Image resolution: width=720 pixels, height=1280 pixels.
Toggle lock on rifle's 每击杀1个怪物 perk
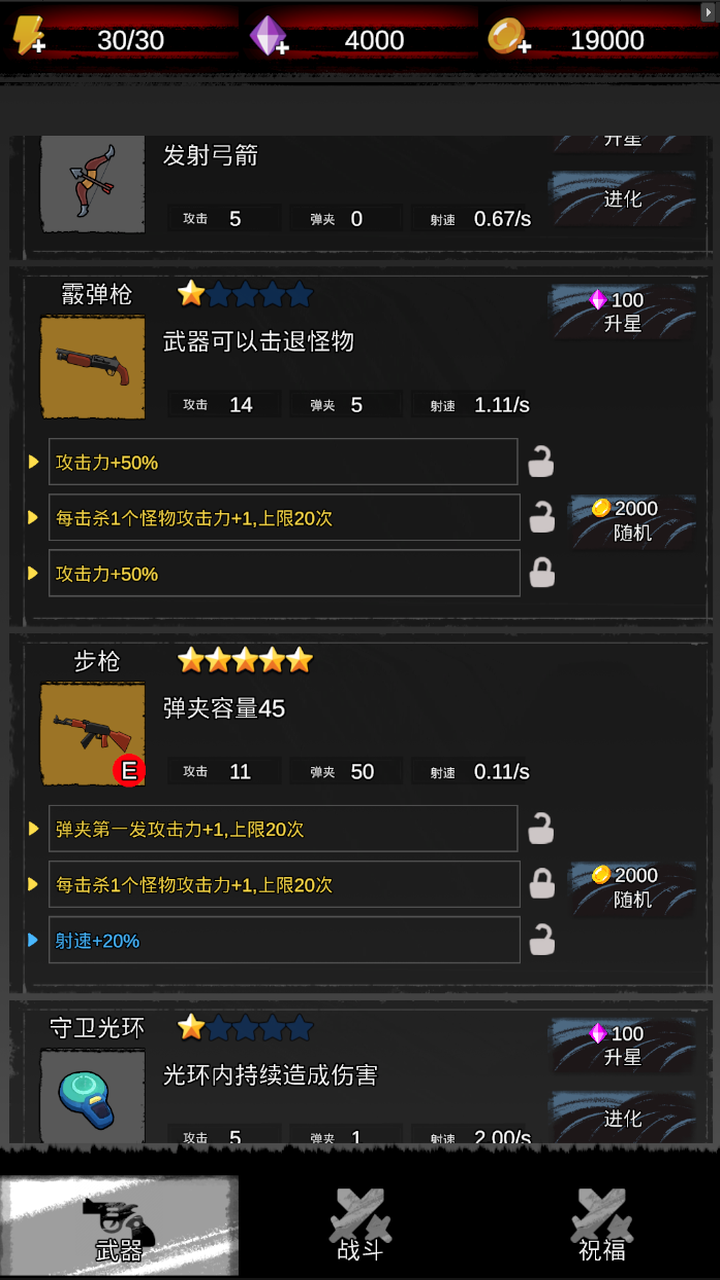coord(541,884)
